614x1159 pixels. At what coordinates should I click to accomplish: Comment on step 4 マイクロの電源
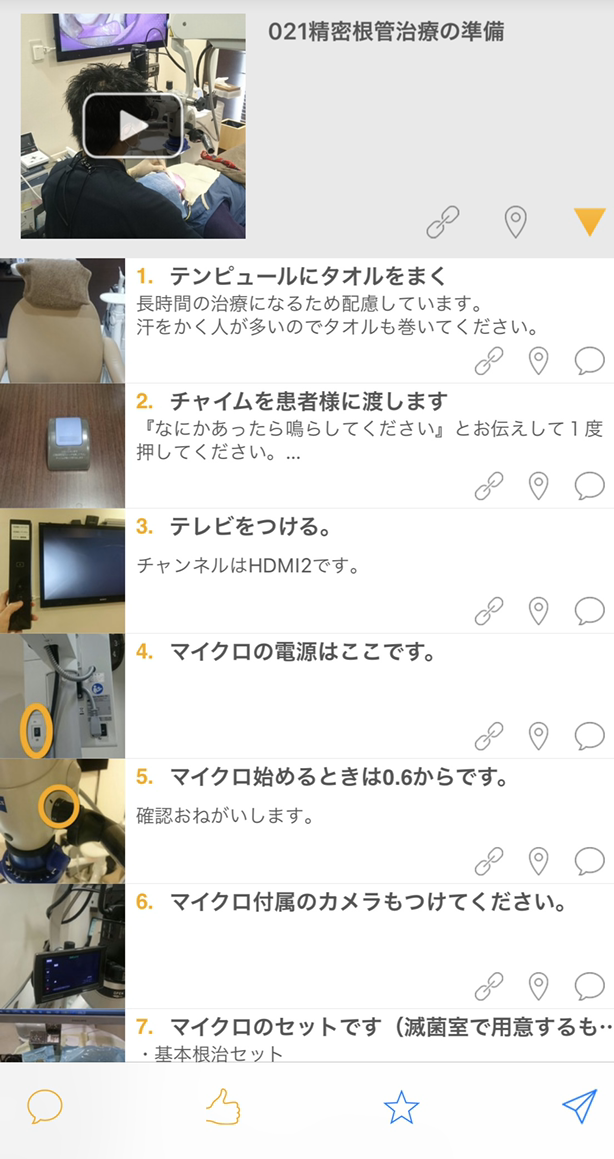tap(589, 736)
